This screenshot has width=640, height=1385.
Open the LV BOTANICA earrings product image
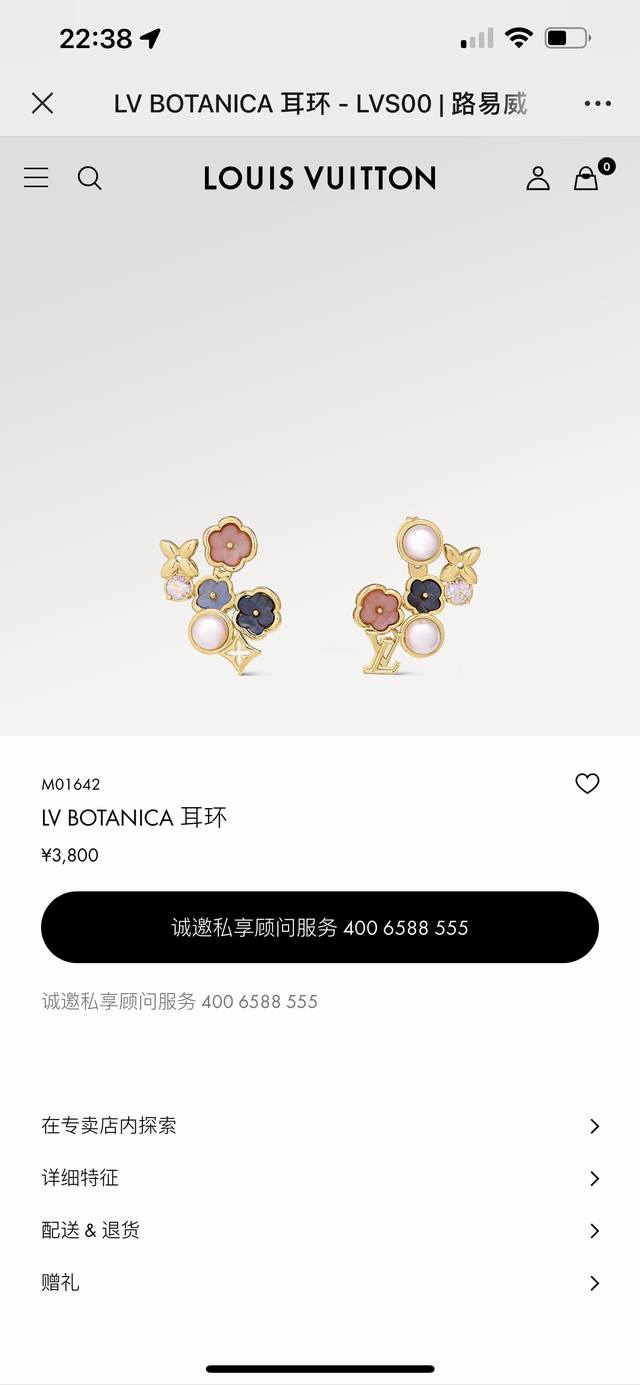point(320,595)
